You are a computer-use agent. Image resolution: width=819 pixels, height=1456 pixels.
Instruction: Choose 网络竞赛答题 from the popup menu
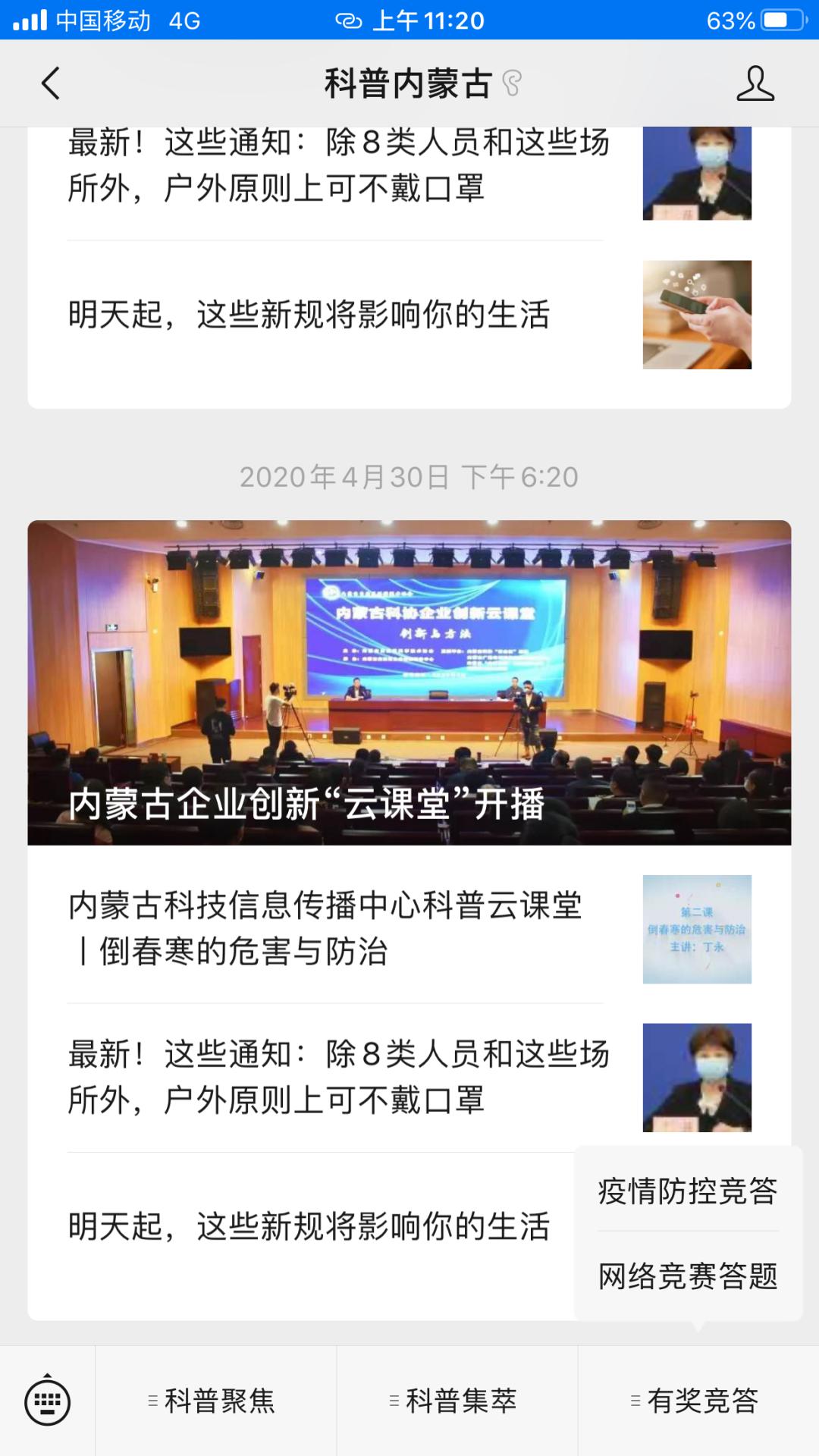click(x=687, y=1276)
